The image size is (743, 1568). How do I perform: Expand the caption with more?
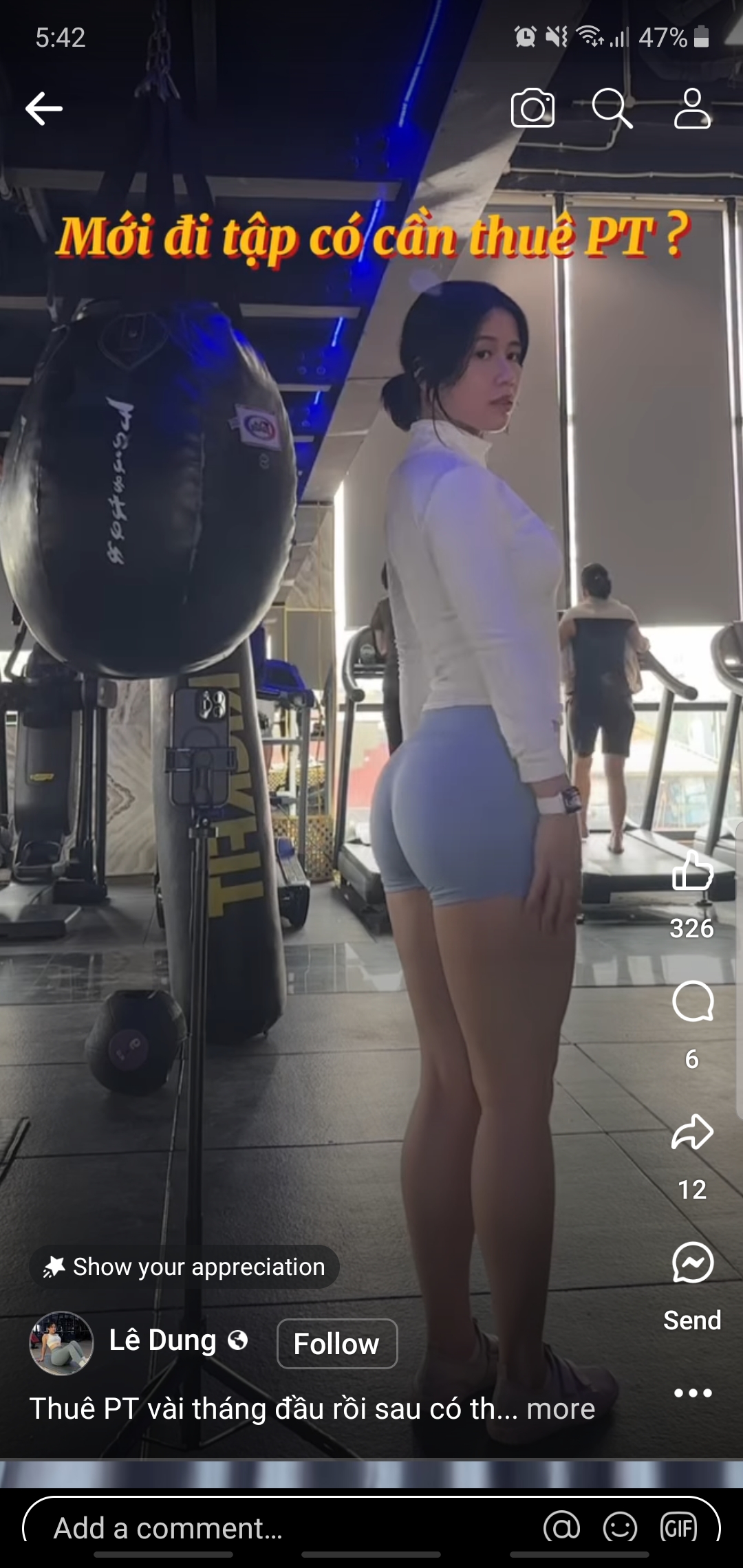[561, 1409]
